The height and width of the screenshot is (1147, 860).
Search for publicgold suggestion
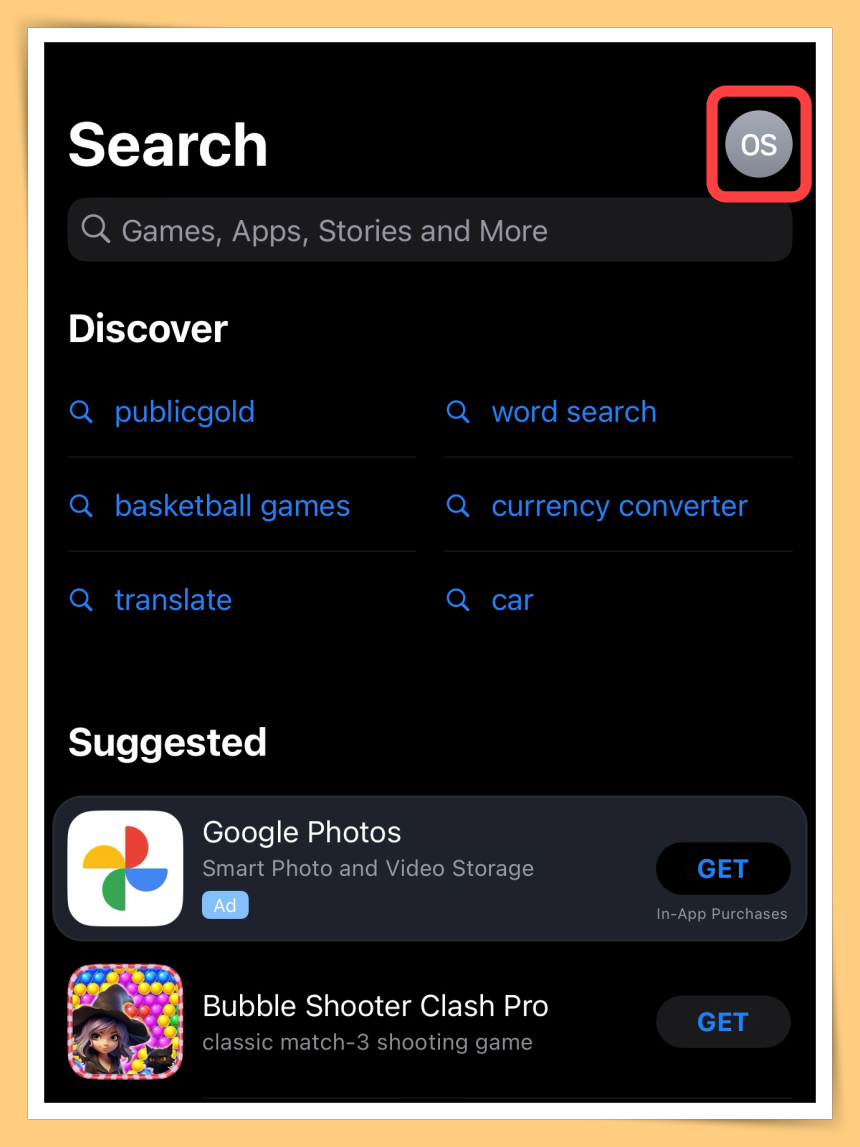pyautogui.click(x=184, y=412)
